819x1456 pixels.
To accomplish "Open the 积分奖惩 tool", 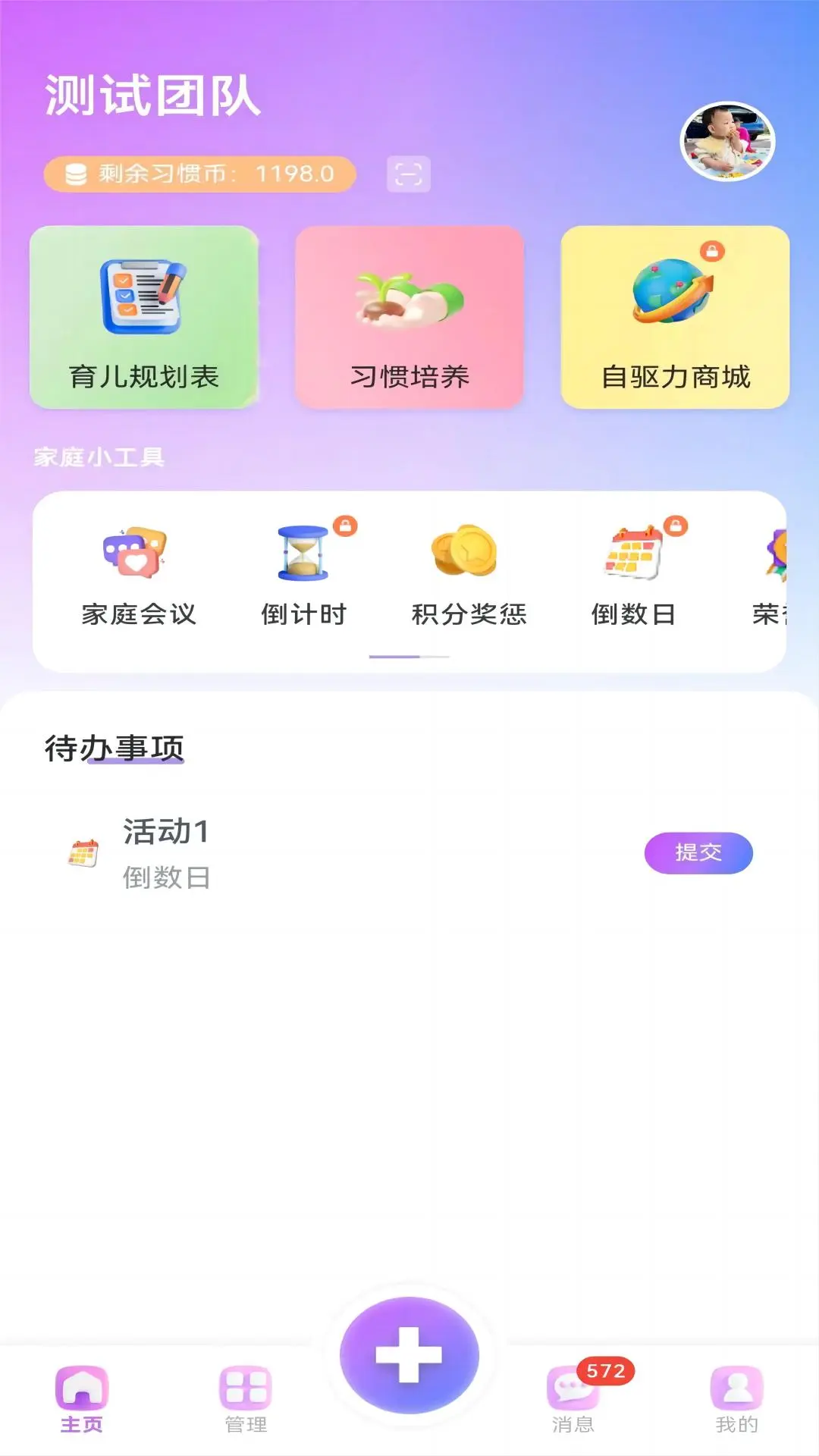I will [x=469, y=576].
